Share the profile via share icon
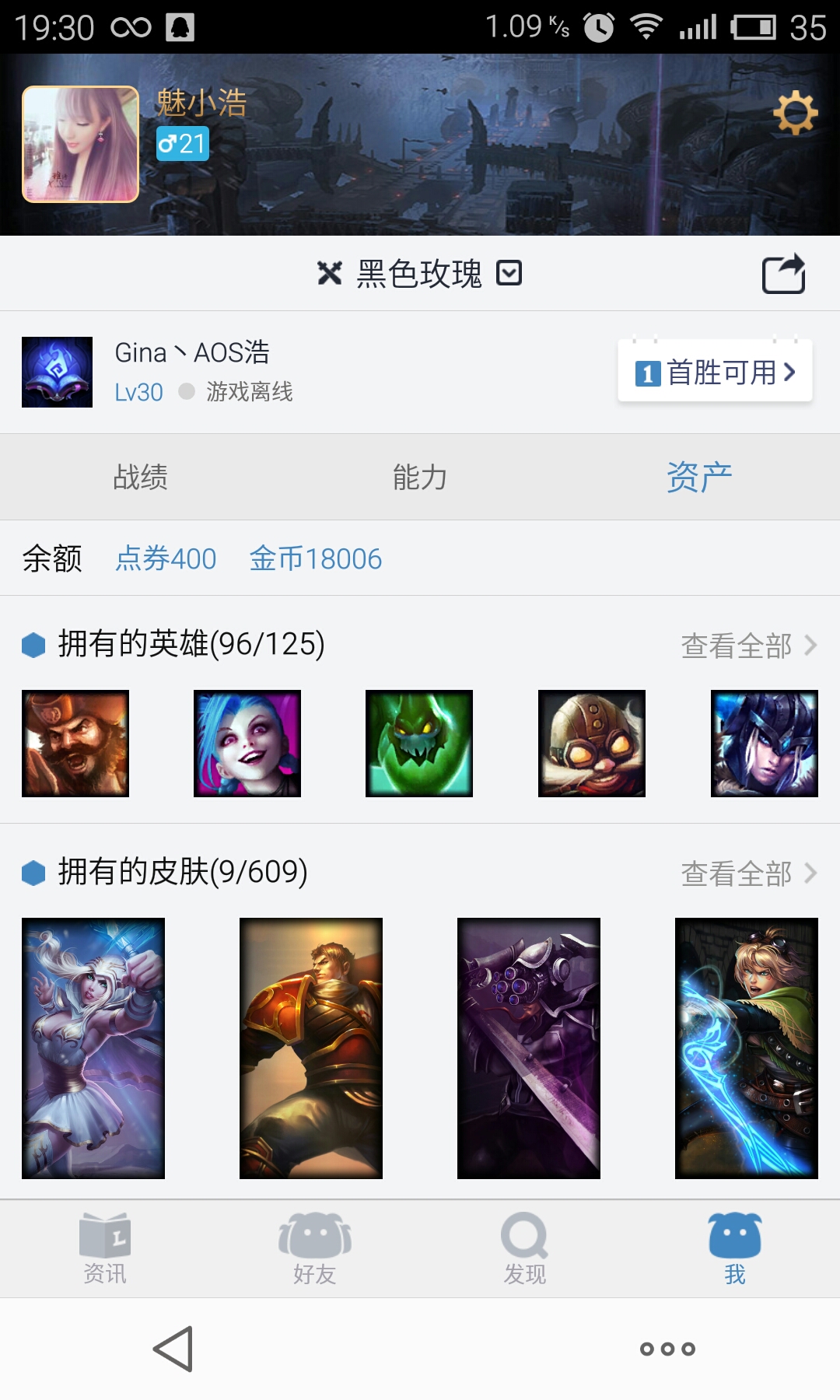The image size is (840, 1400). (783, 274)
